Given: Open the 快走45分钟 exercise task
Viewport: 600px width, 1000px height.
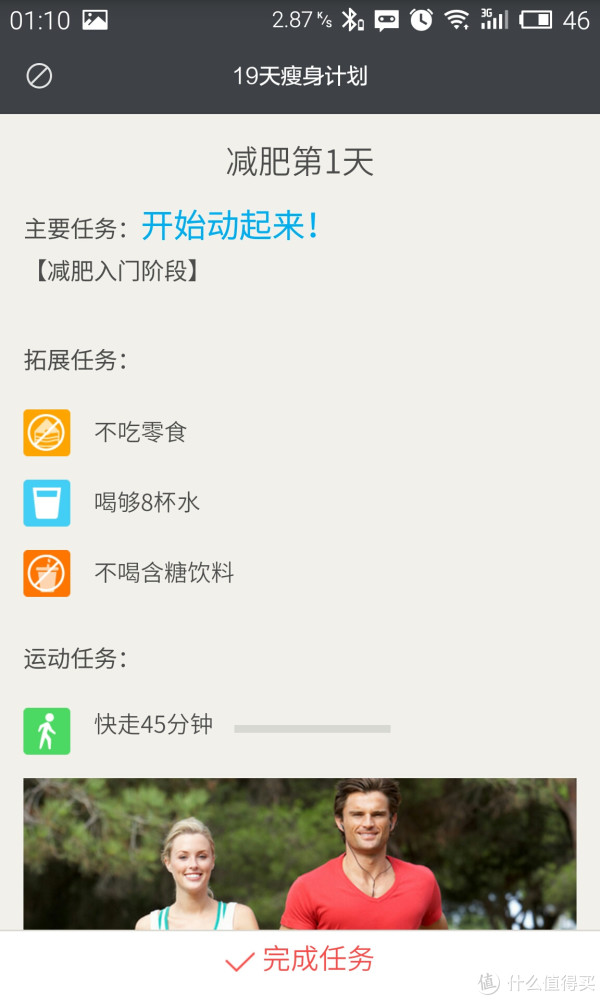Looking at the screenshot, I should 153,725.
